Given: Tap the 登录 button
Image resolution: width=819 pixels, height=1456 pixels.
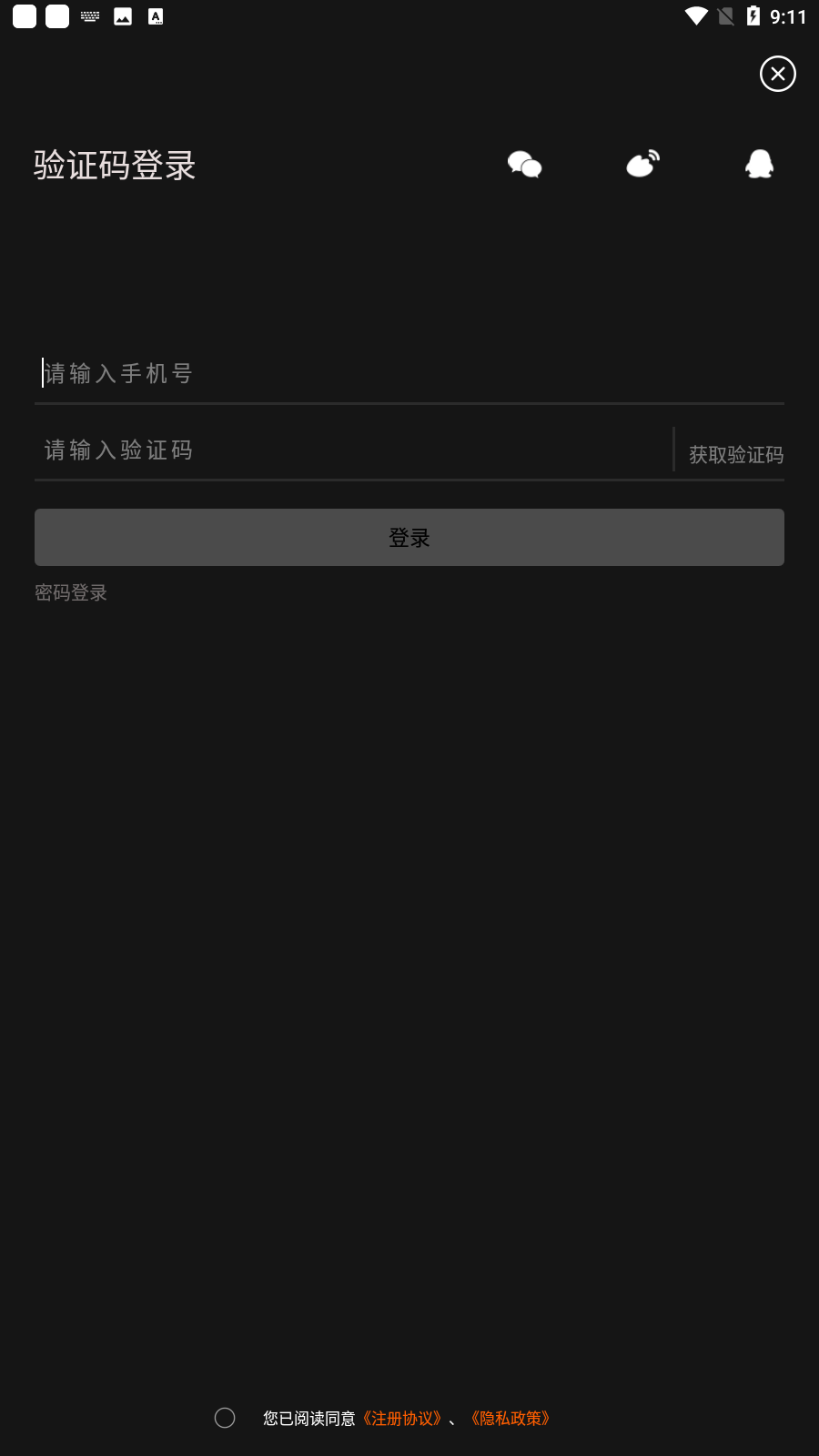Looking at the screenshot, I should click(x=409, y=538).
